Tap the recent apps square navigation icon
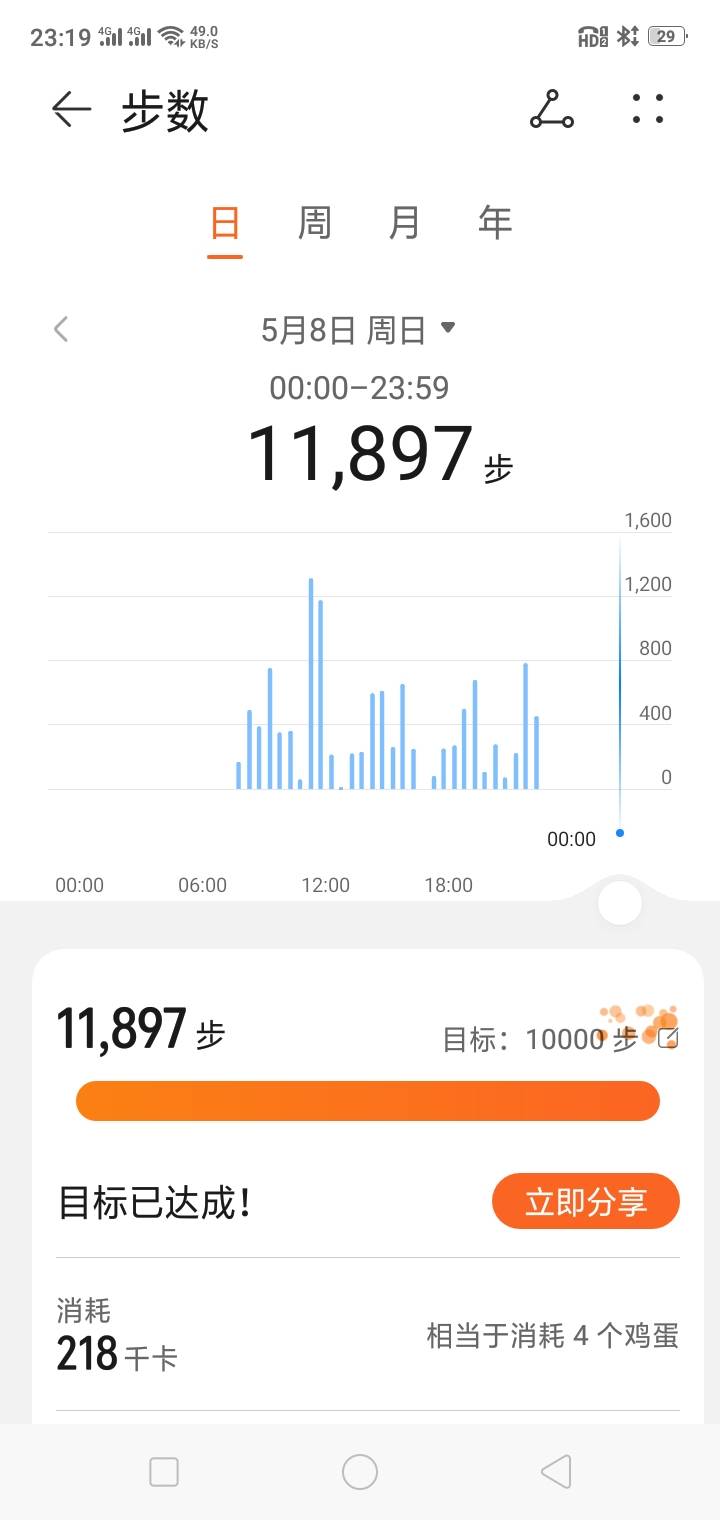The height and width of the screenshot is (1520, 720). click(163, 1471)
